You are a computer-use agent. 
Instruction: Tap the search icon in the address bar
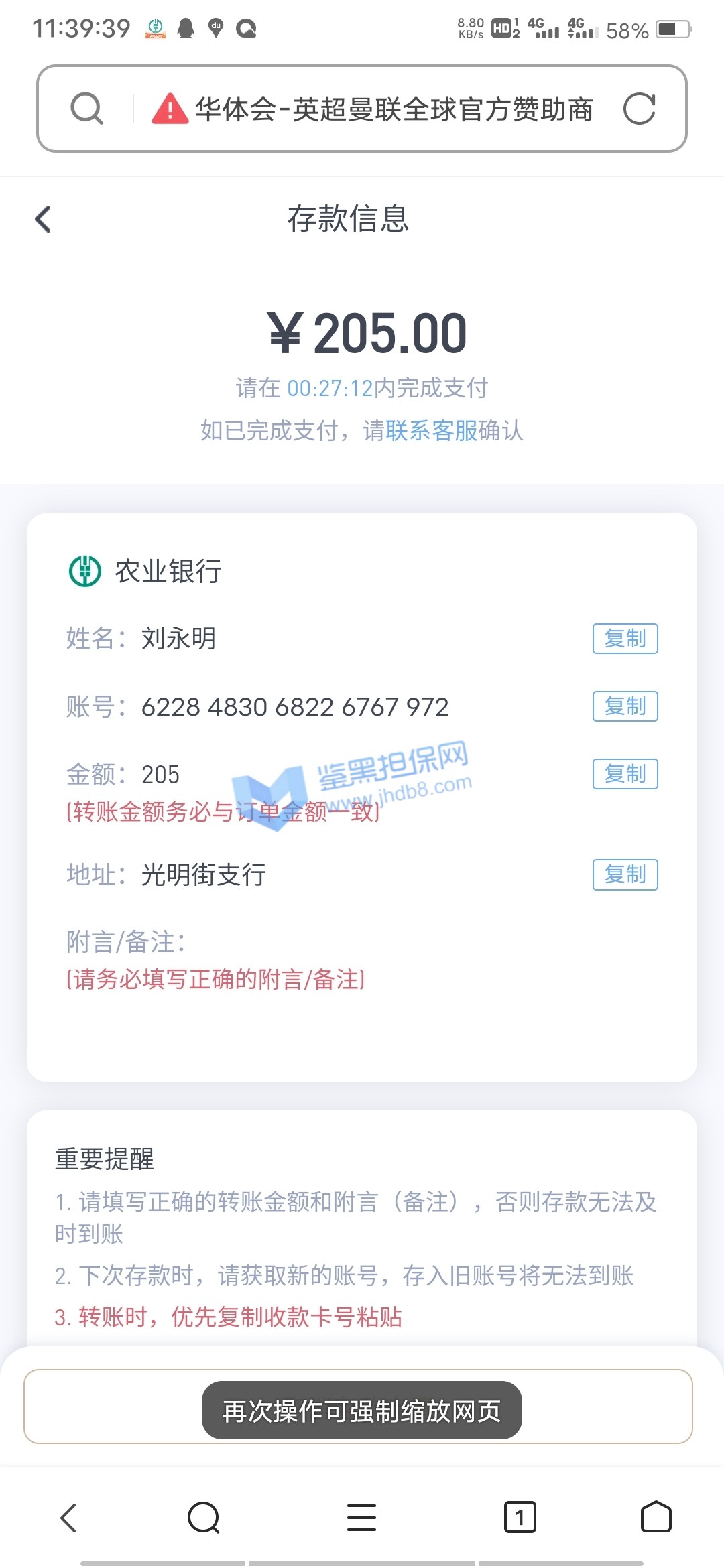pyautogui.click(x=87, y=109)
